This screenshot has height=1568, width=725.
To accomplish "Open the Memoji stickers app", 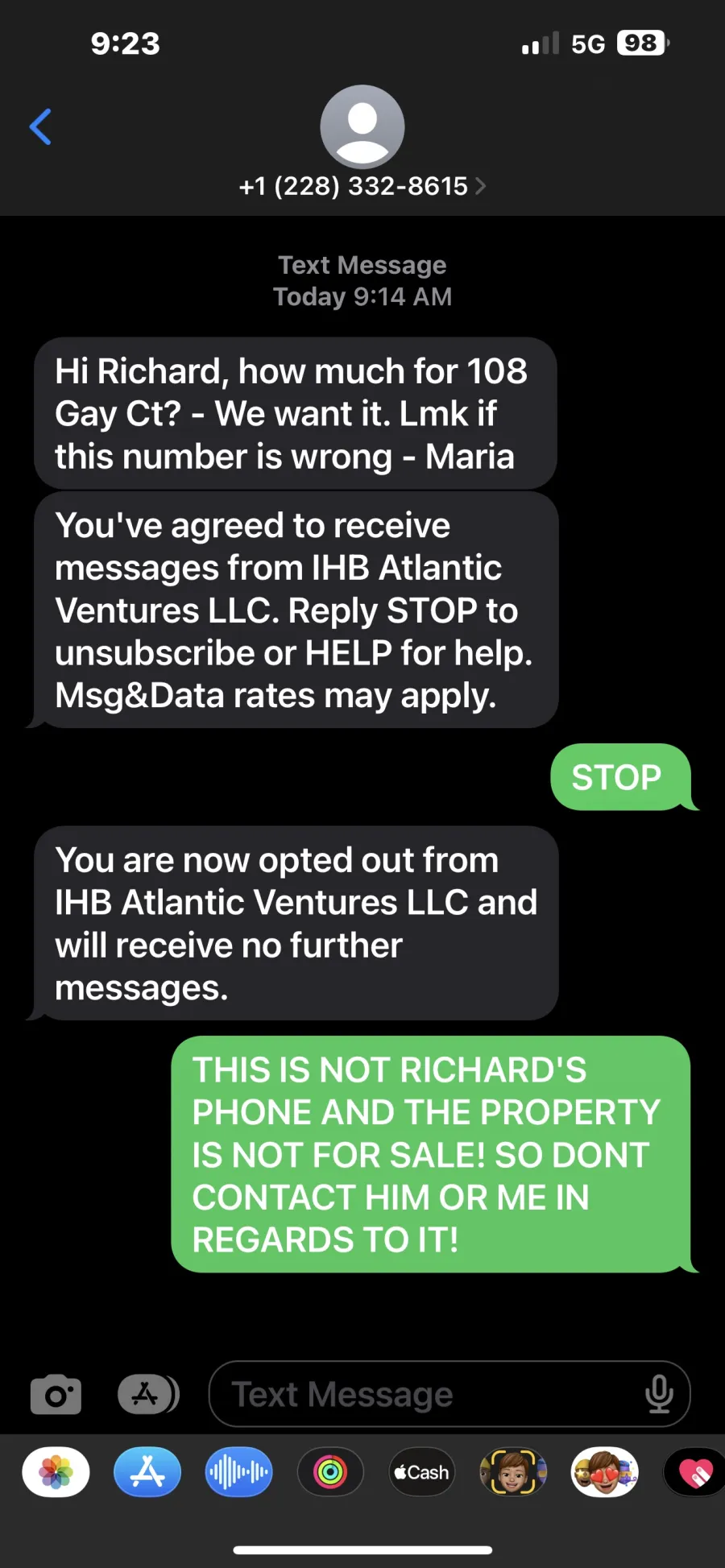I will click(x=604, y=1472).
